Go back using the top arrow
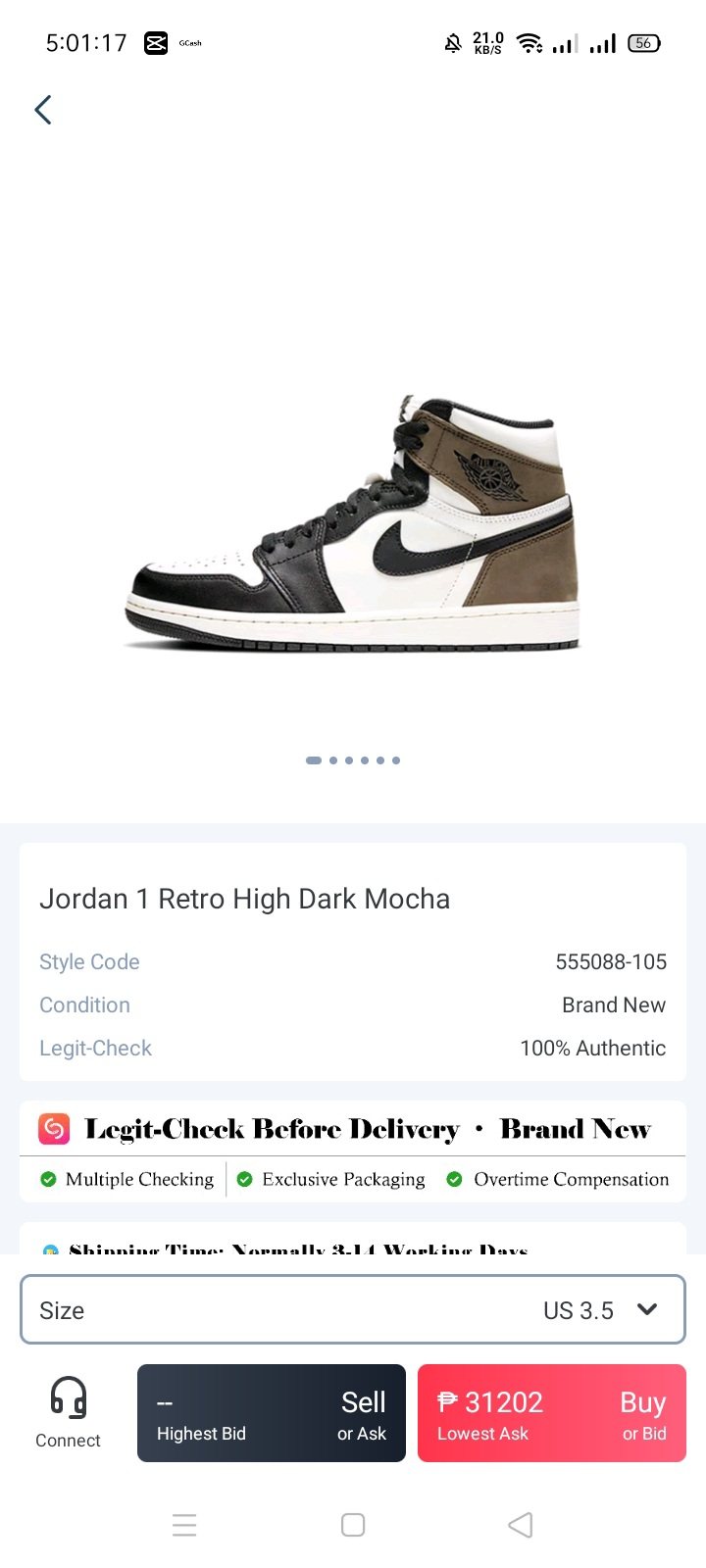Screen dimensions: 706x1568 point(43,110)
